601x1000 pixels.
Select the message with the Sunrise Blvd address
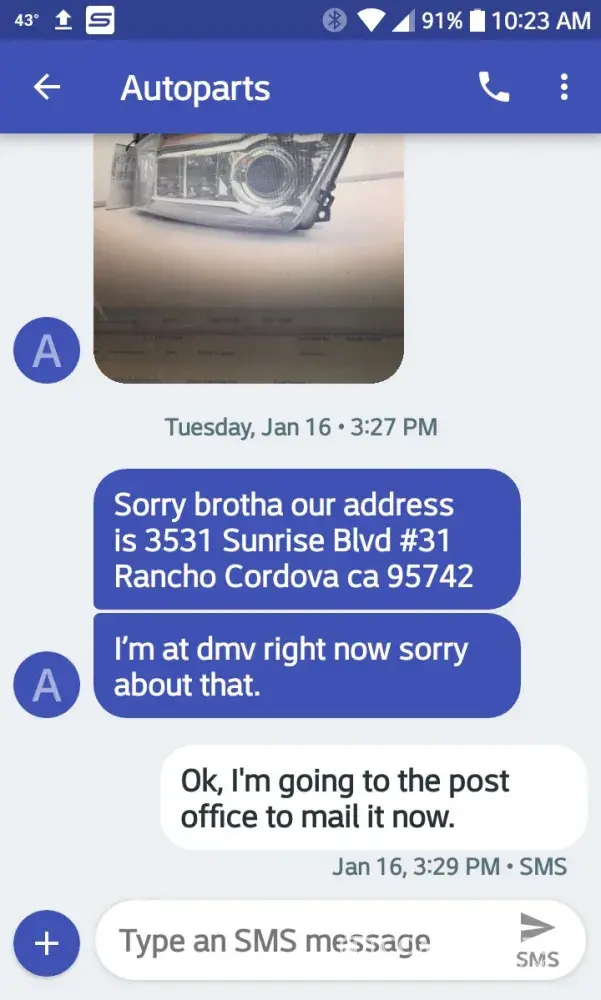pos(306,540)
